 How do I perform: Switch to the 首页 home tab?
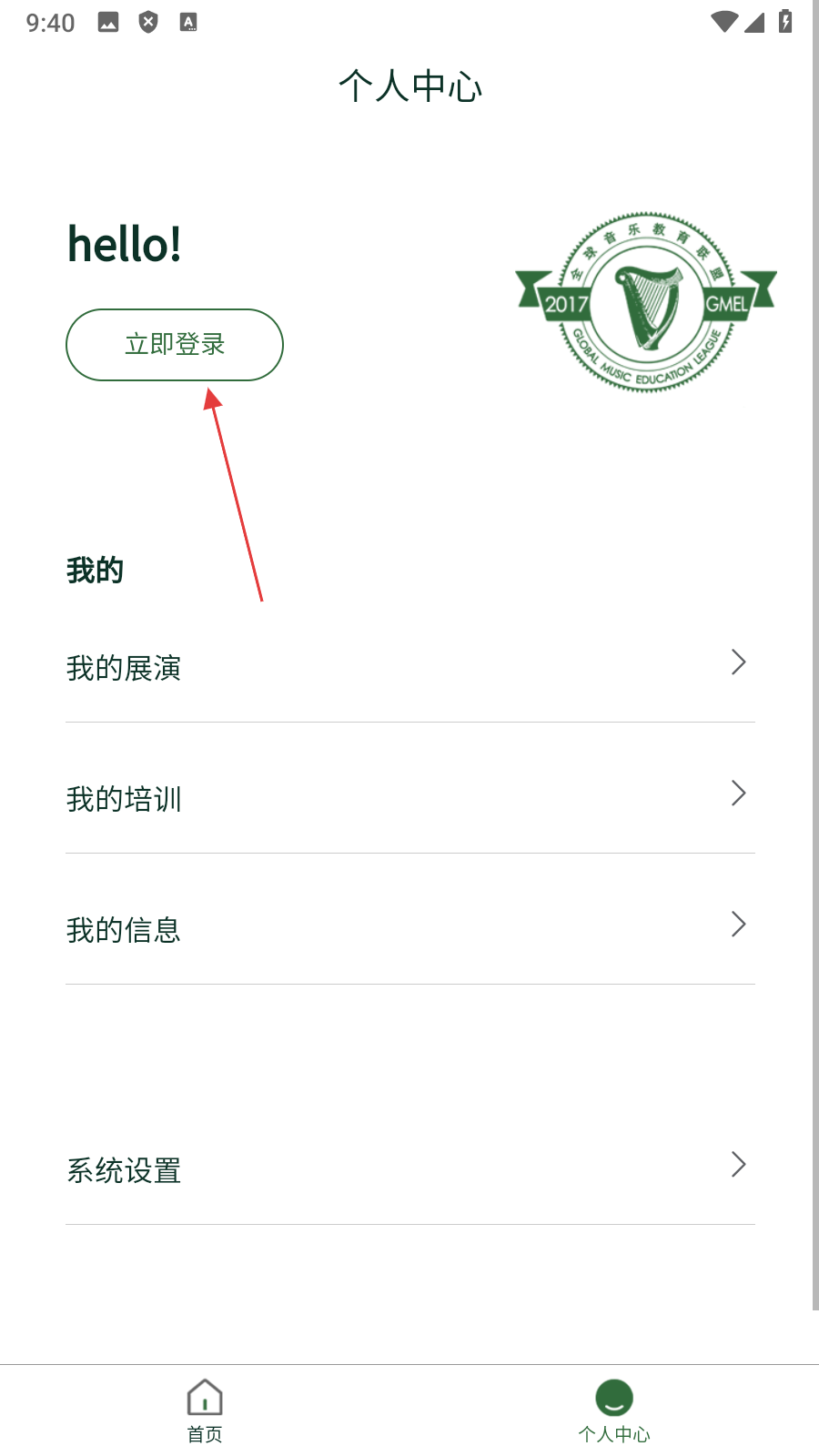(205, 1410)
